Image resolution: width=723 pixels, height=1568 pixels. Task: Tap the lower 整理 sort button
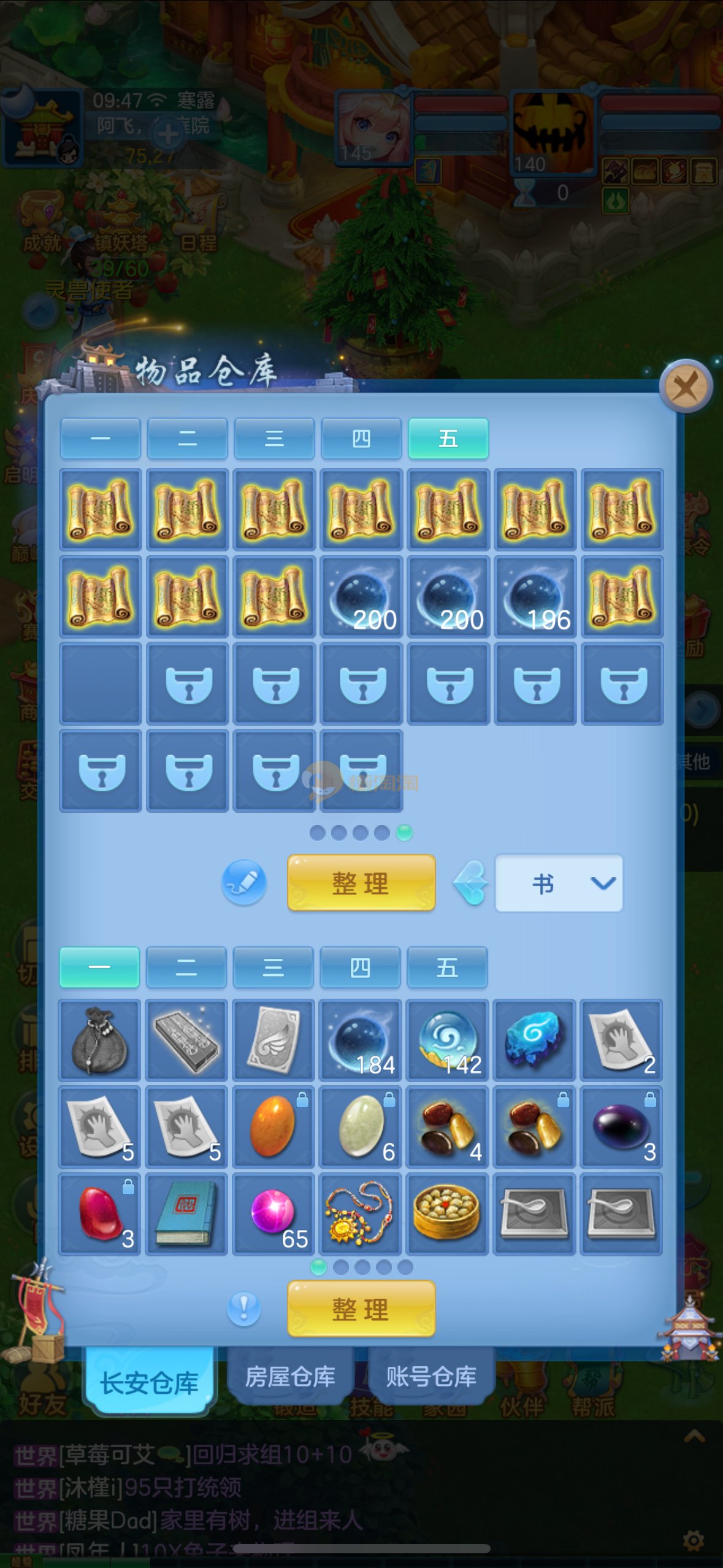tap(361, 1309)
